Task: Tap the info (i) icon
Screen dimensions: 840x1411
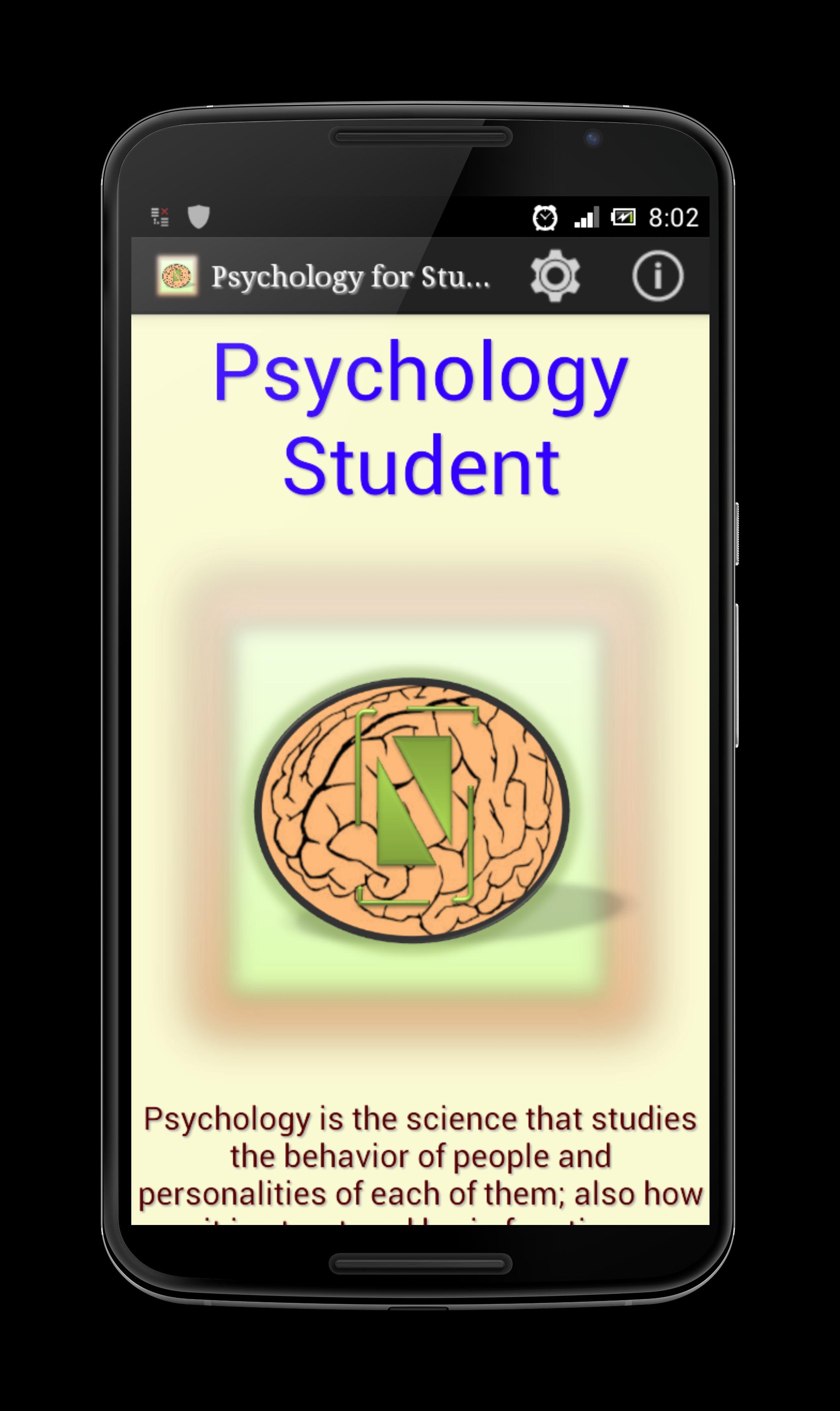Action: coord(658,276)
